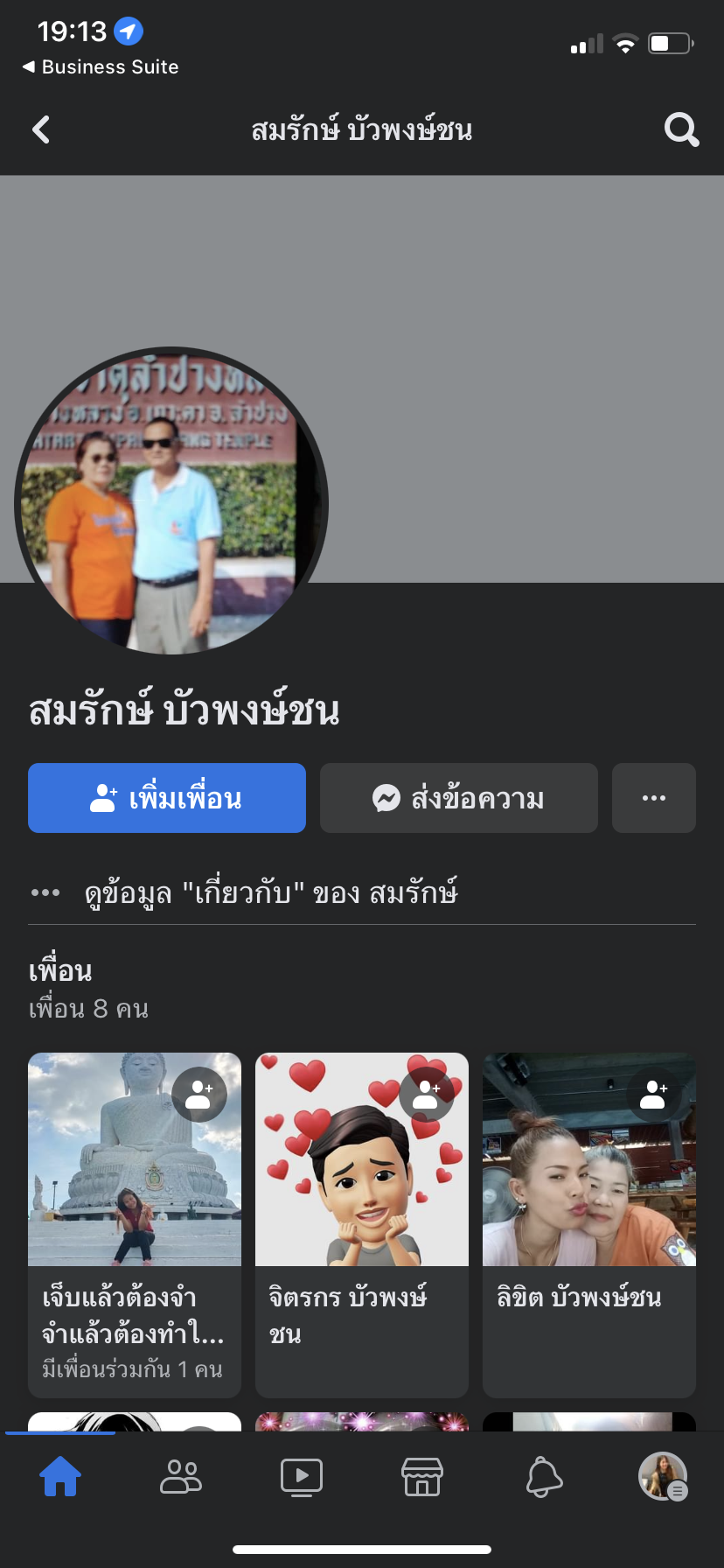
Task: Switch to the Watch video tab
Action: click(x=302, y=1477)
